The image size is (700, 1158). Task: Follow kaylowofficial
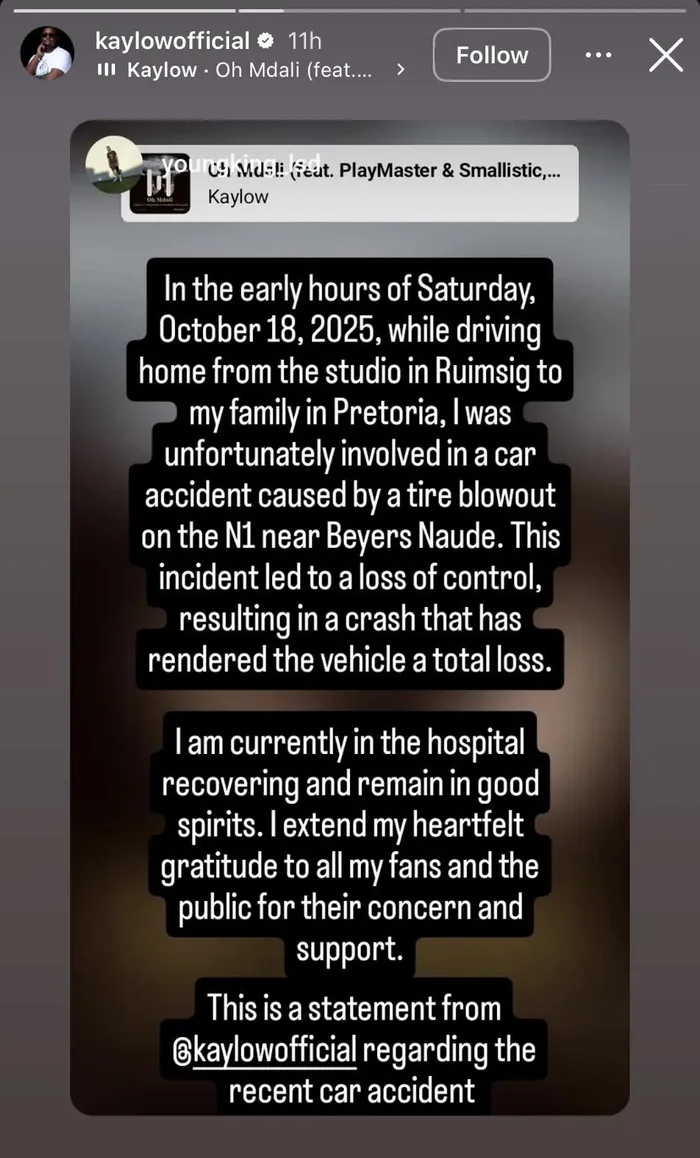[x=491, y=55]
